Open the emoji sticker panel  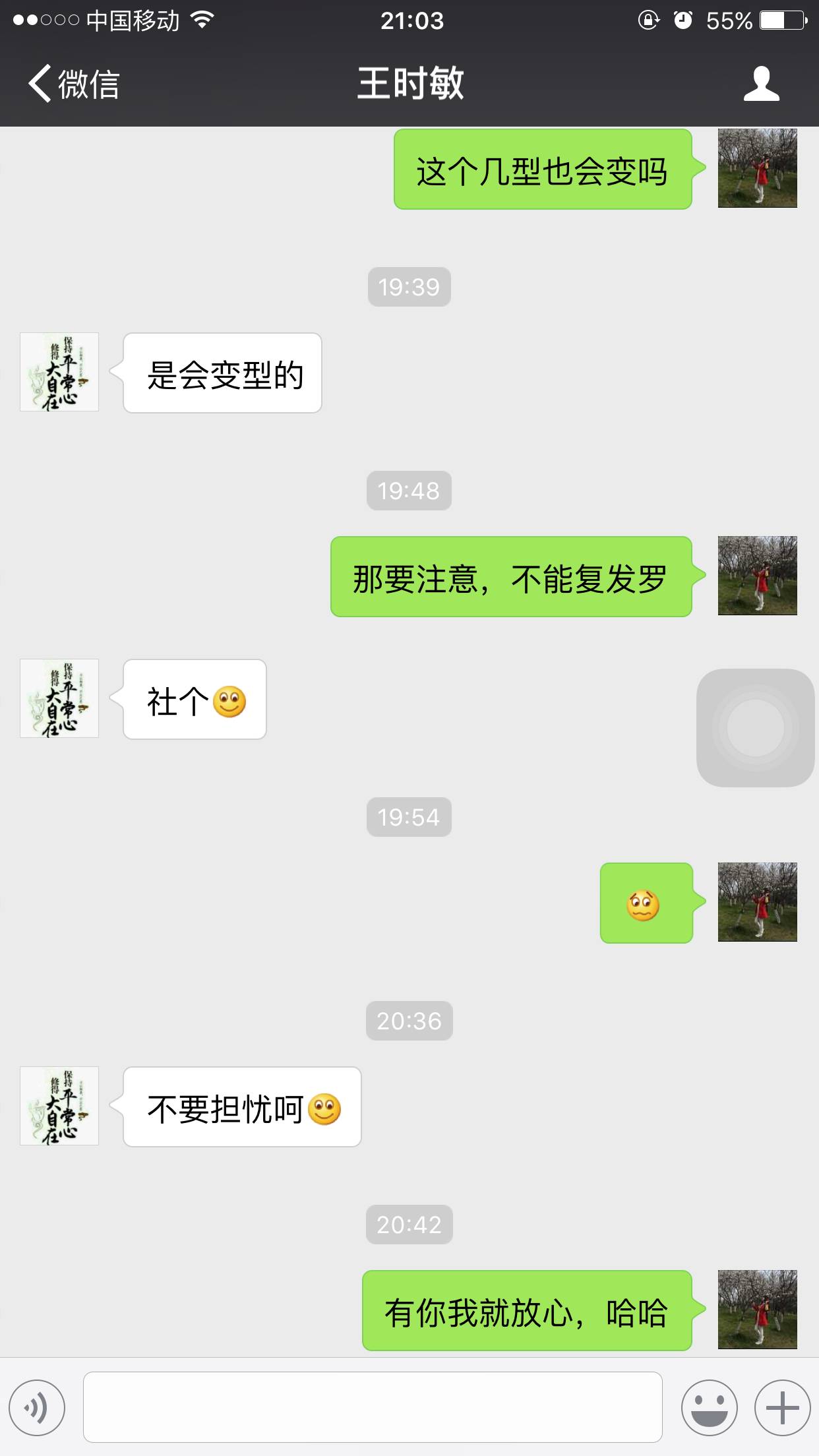709,1408
